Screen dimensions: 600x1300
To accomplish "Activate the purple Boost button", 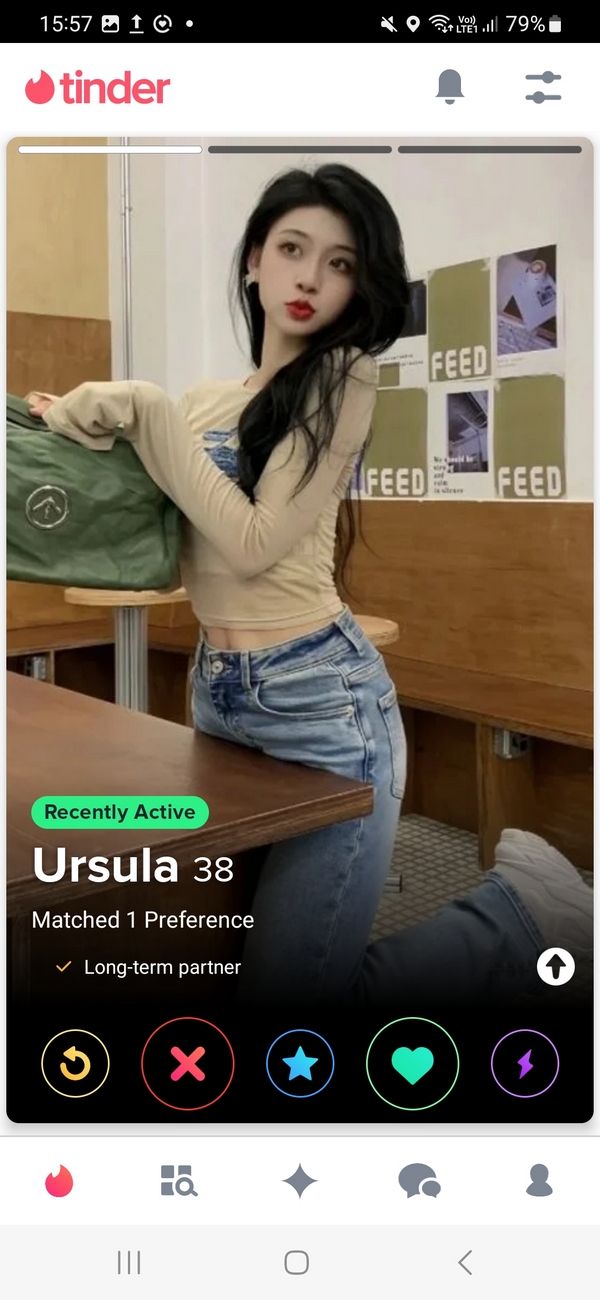I will point(525,1065).
